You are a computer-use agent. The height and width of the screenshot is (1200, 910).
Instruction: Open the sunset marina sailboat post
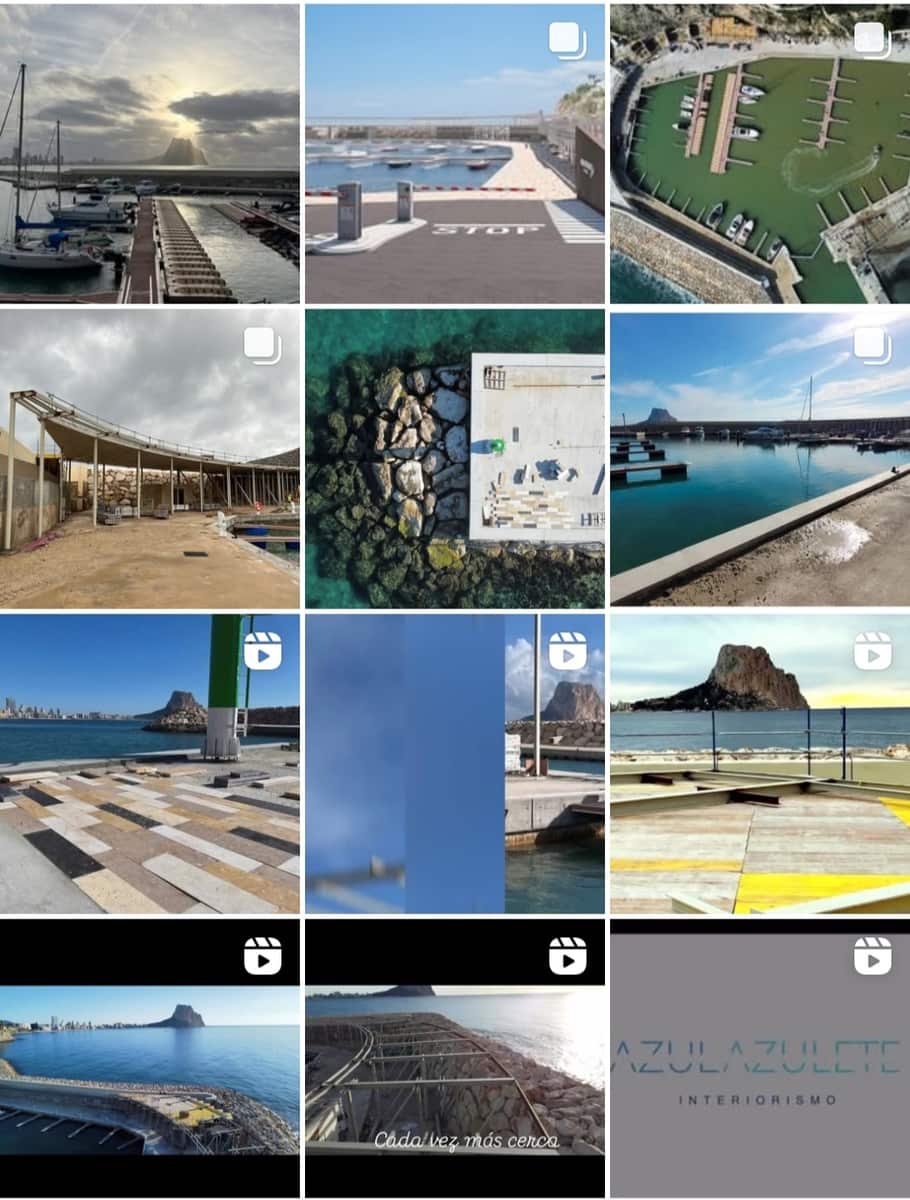(x=150, y=153)
